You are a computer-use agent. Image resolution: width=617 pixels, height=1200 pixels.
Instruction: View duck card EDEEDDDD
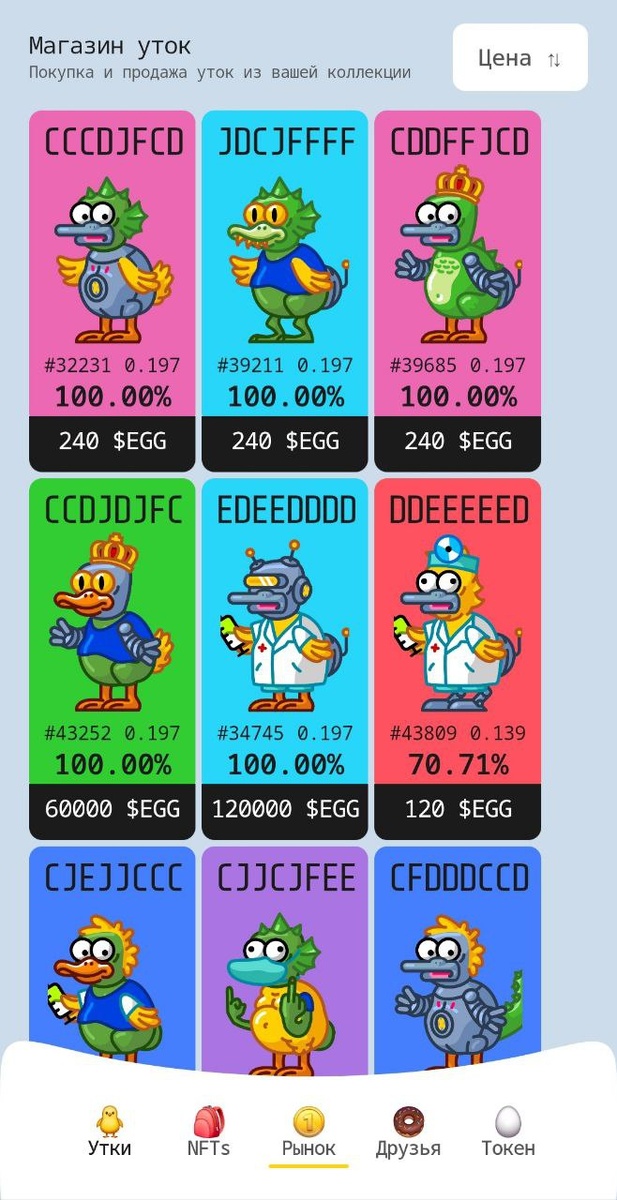[285, 640]
